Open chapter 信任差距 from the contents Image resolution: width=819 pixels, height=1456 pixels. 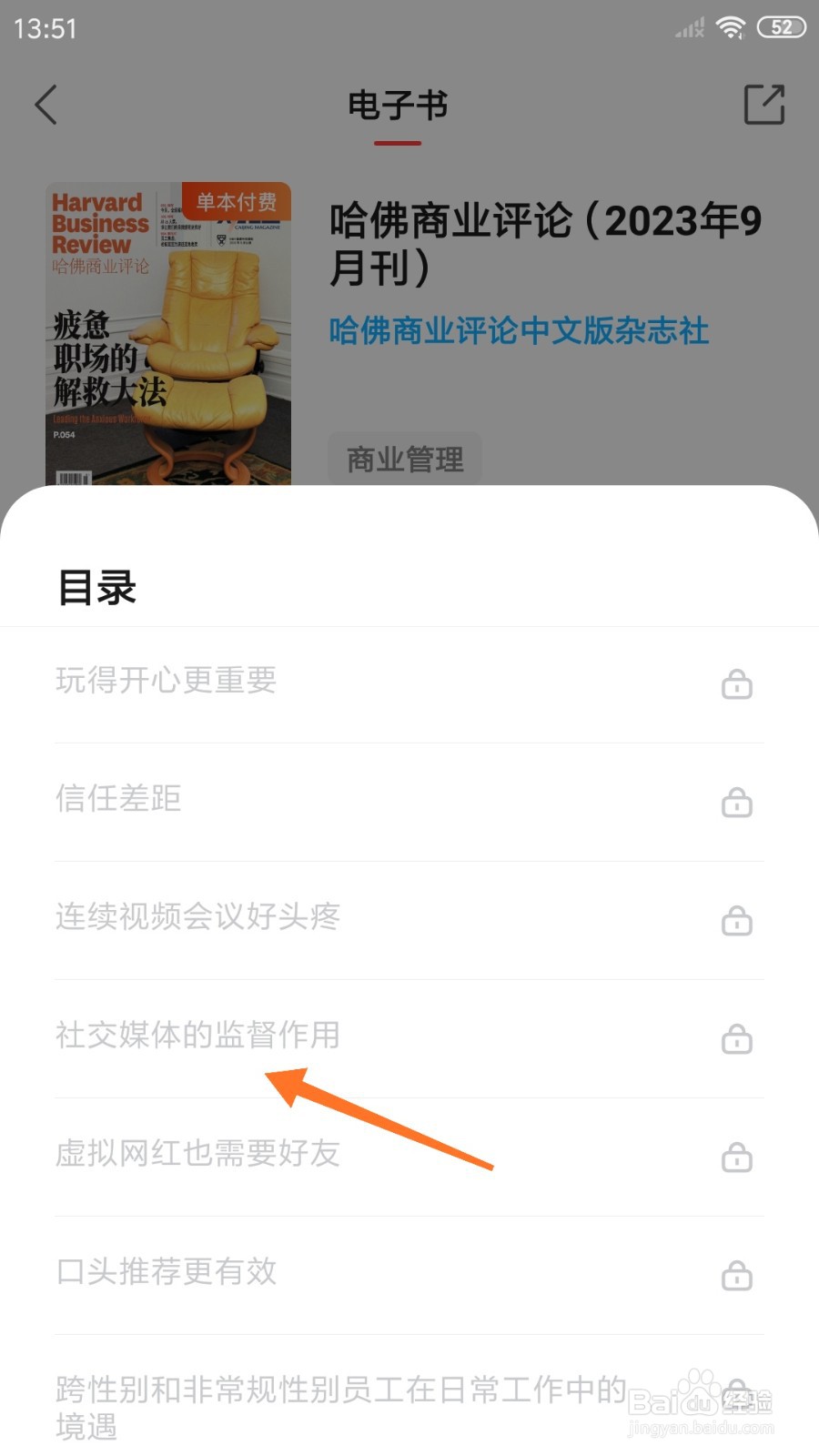pyautogui.click(x=117, y=798)
